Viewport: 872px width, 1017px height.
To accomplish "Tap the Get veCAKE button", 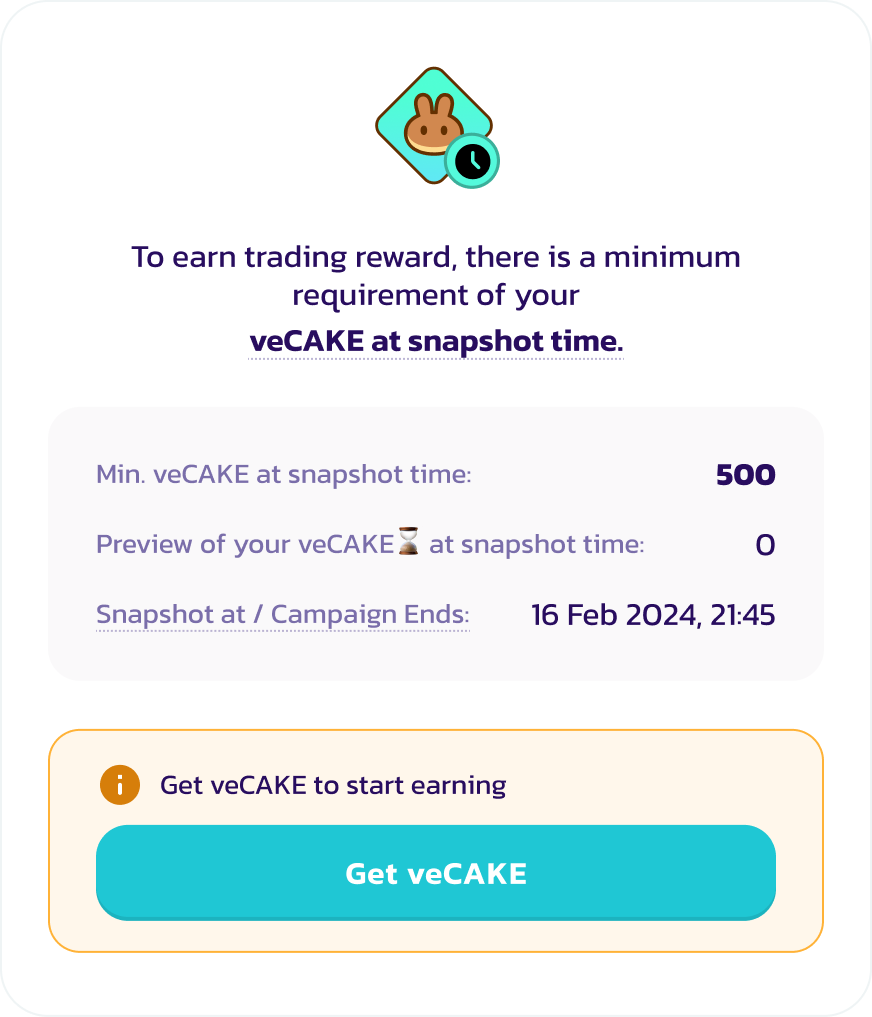I will 435,873.
